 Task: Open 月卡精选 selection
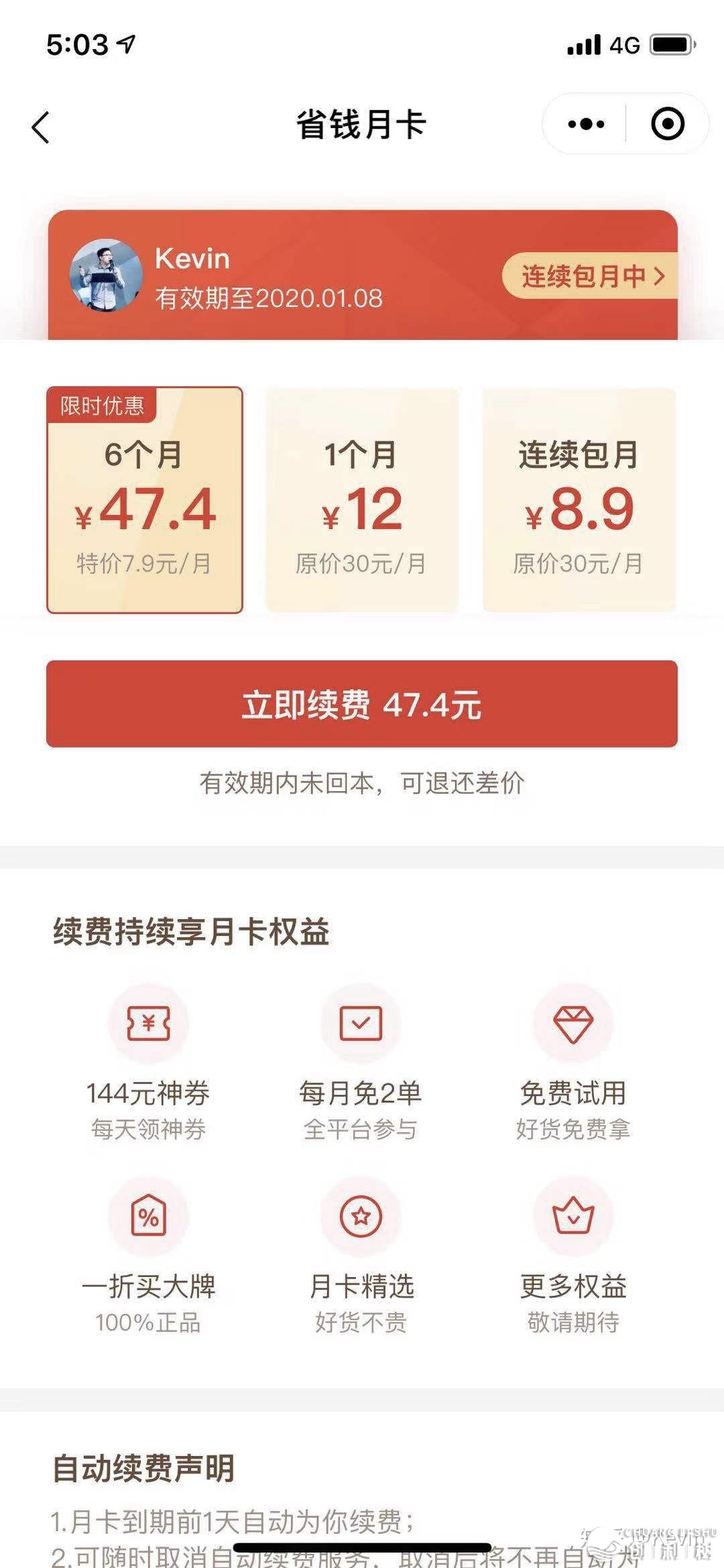pyautogui.click(x=361, y=1255)
